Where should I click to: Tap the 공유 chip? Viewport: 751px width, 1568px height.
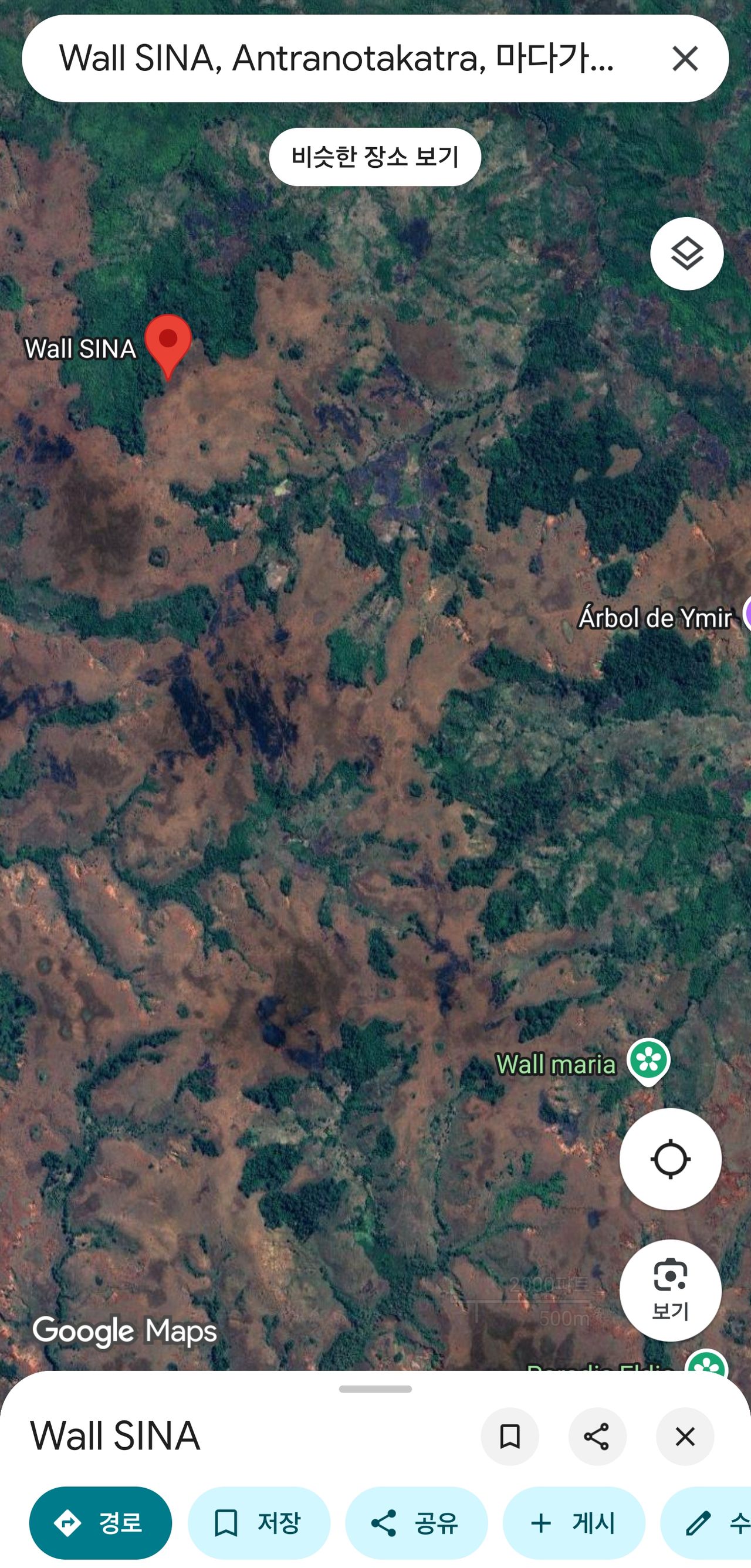(416, 1523)
